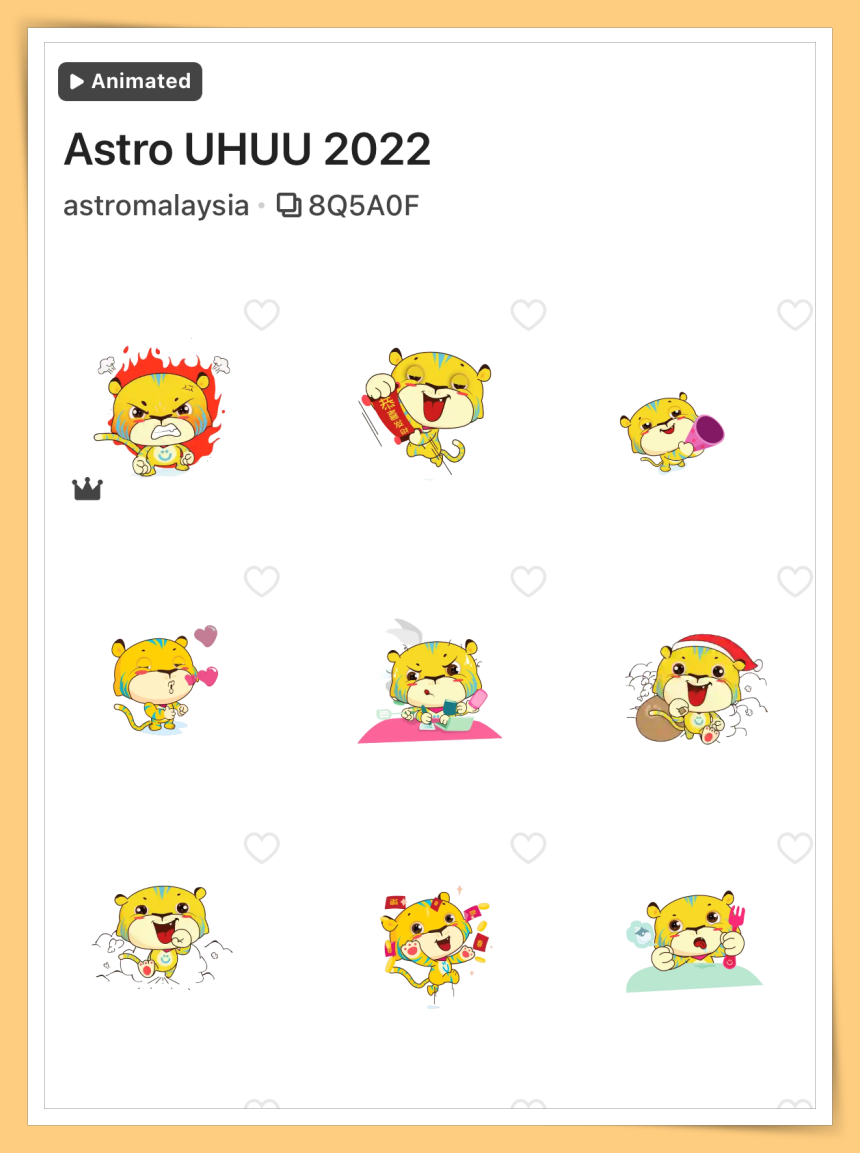860x1153 pixels.
Task: Open the Santa hat tiger sticker
Action: pyautogui.click(x=697, y=688)
